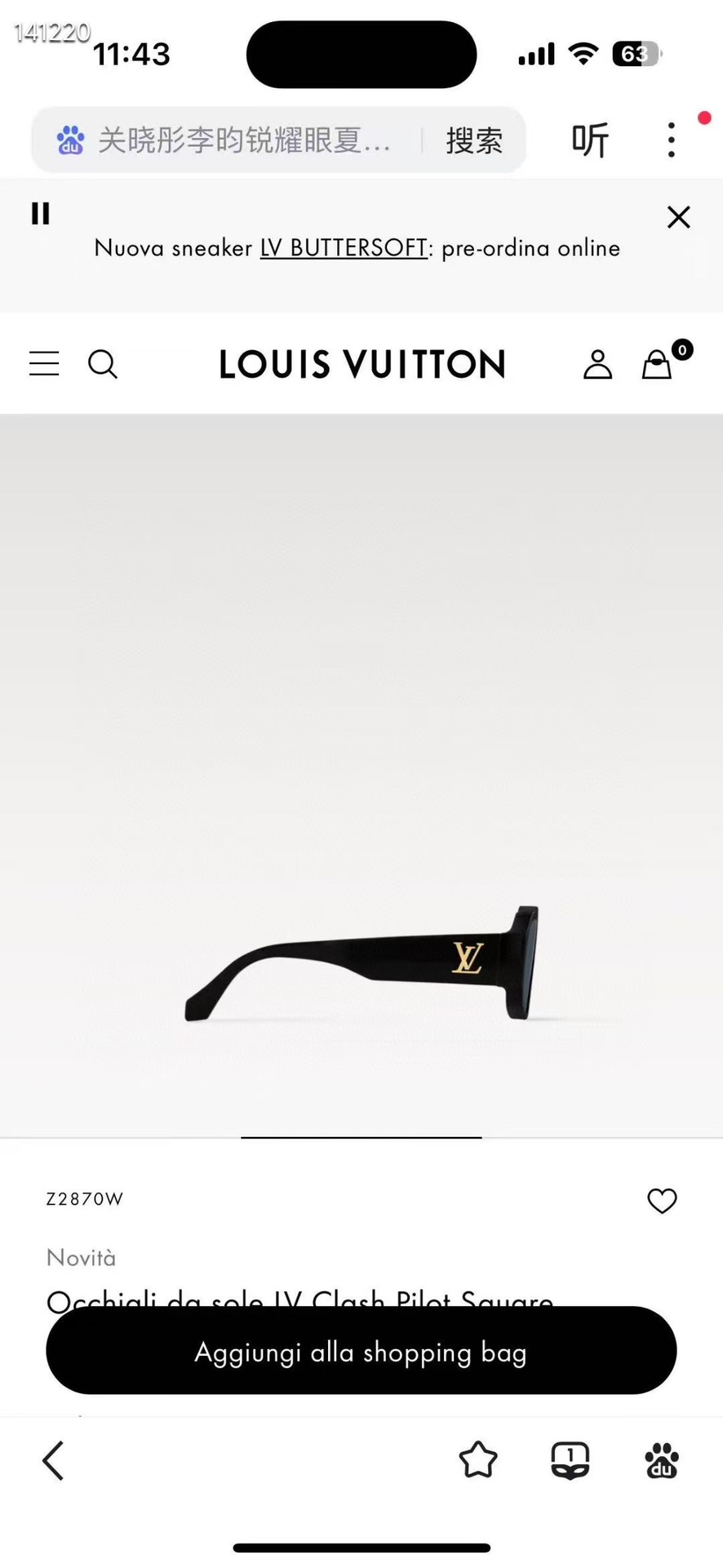Dismiss the announcement banner

[678, 217]
